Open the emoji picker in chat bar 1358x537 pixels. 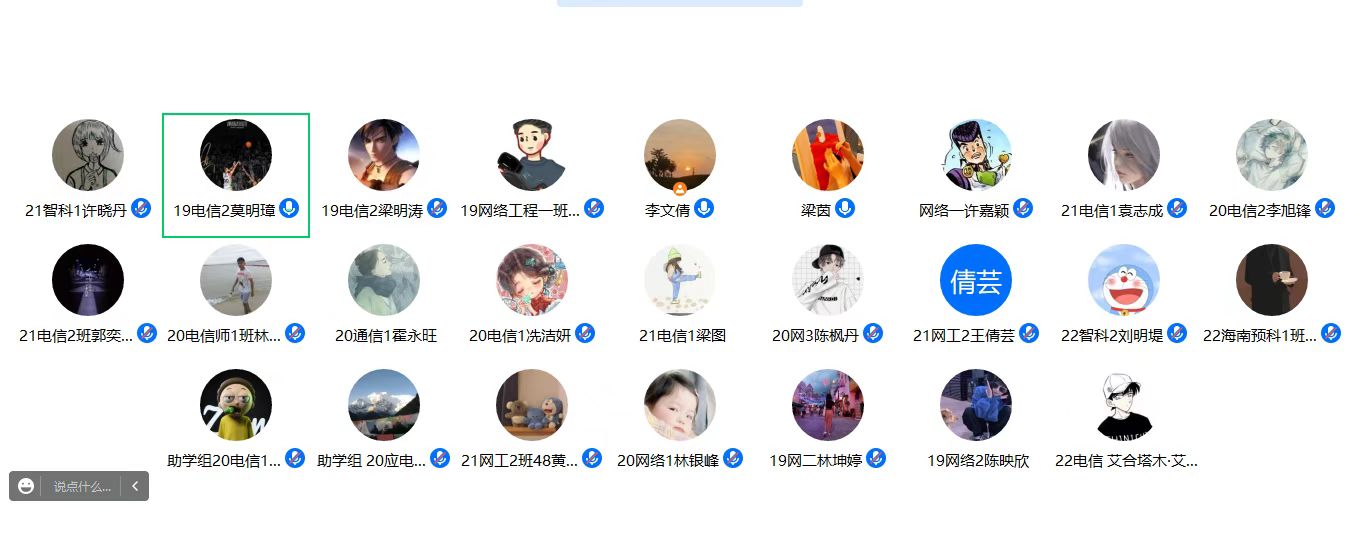(x=26, y=486)
